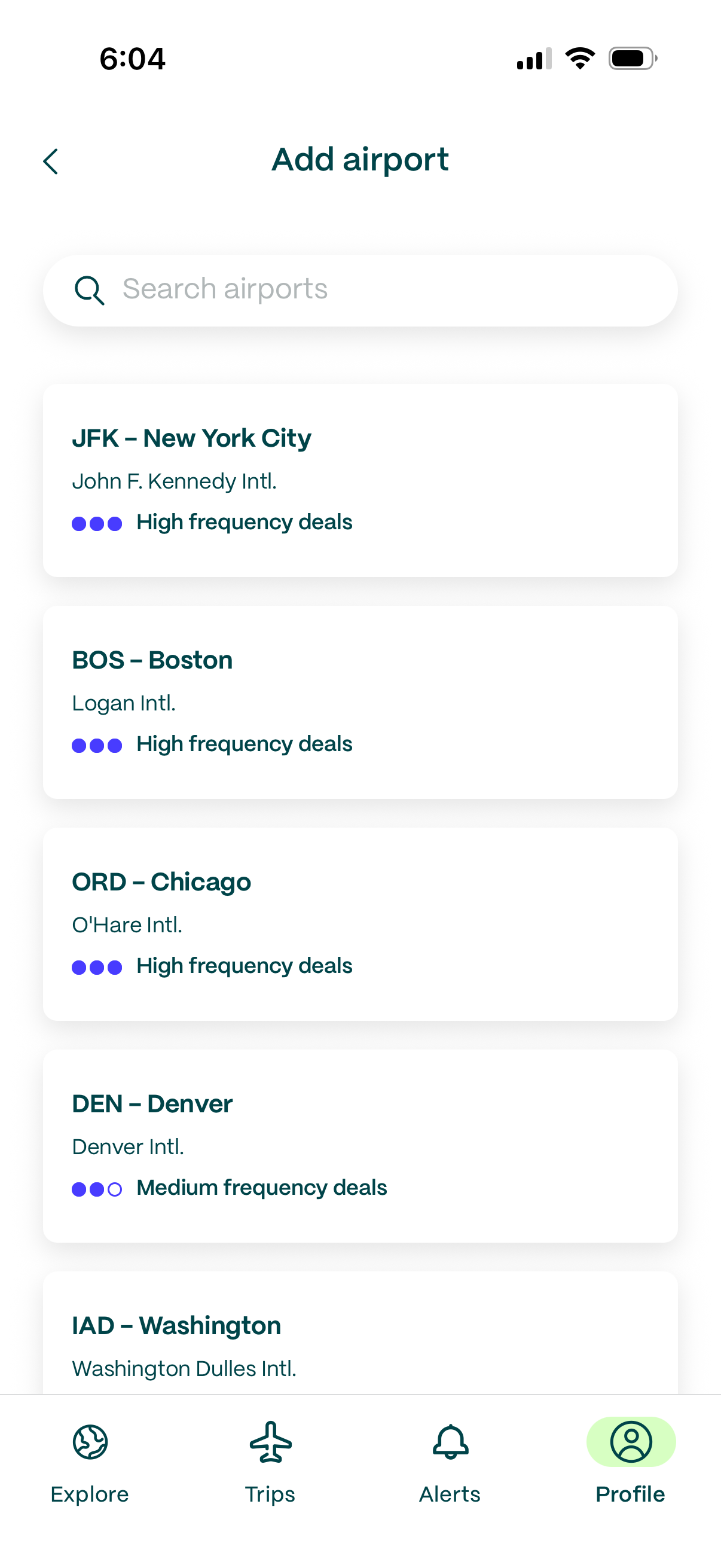
Task: Select the ORD – Chicago airport
Action: pyautogui.click(x=360, y=923)
